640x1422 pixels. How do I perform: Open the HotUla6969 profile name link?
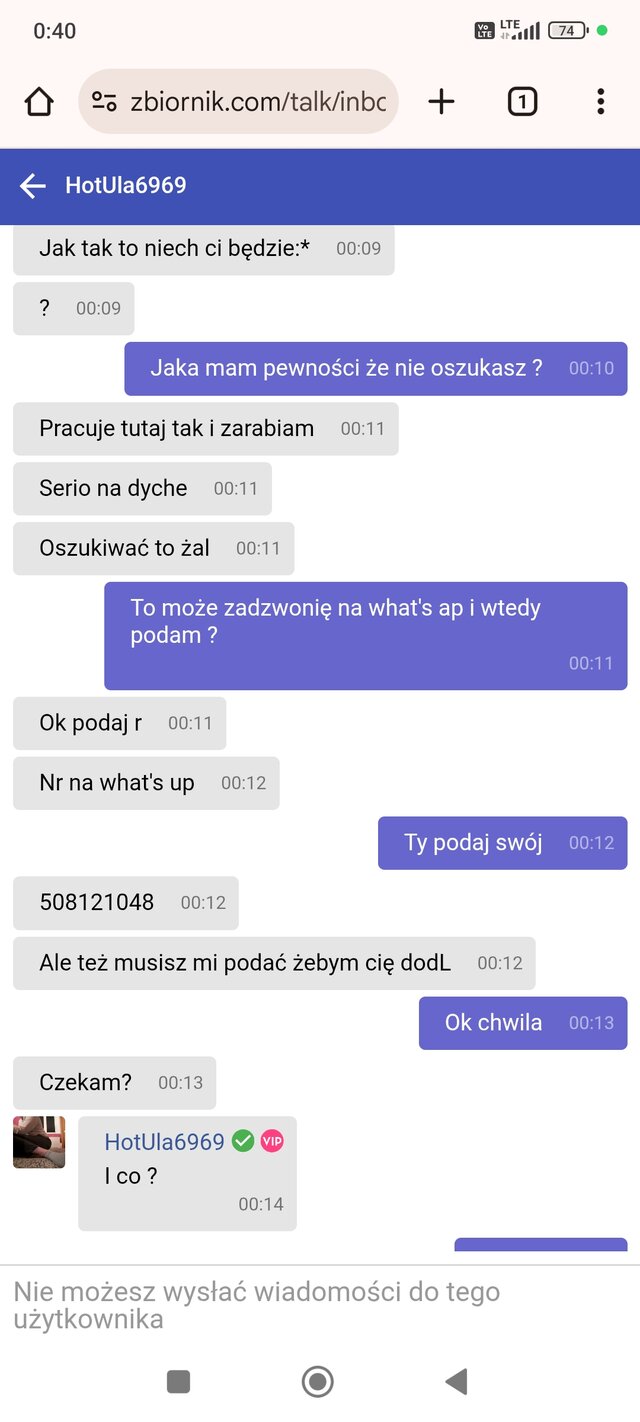point(164,1141)
